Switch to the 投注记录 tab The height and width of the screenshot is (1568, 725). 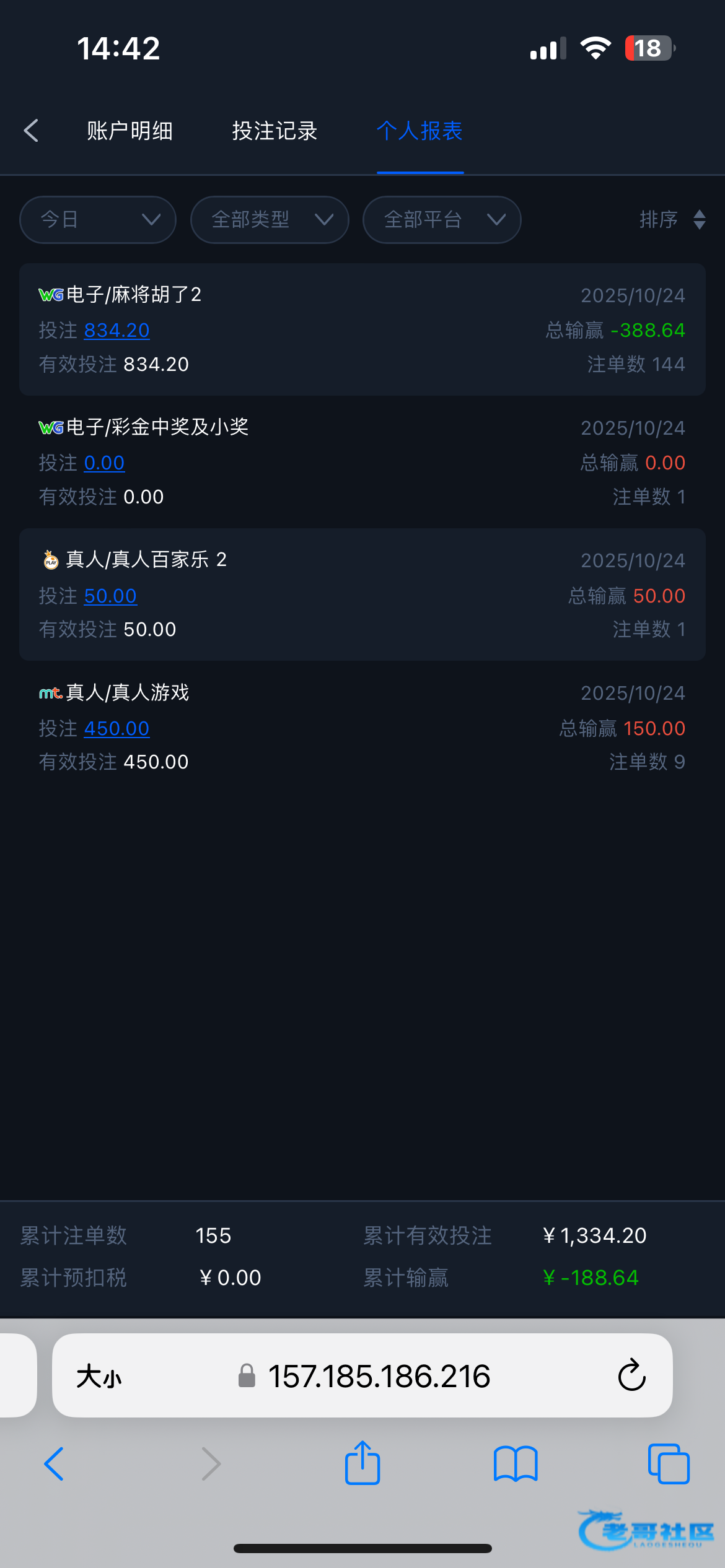click(x=275, y=131)
